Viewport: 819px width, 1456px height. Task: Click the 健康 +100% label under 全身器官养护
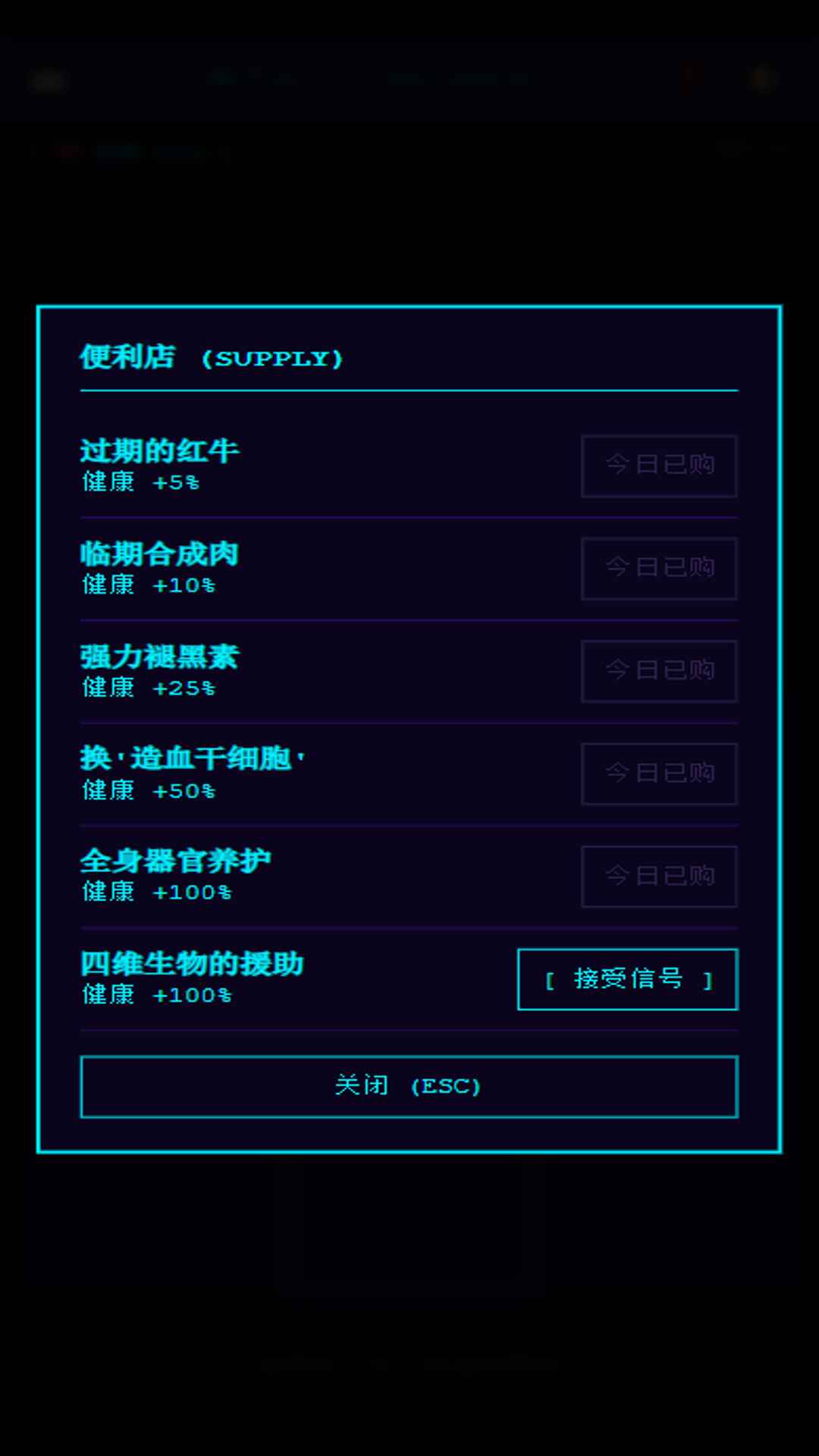click(155, 893)
